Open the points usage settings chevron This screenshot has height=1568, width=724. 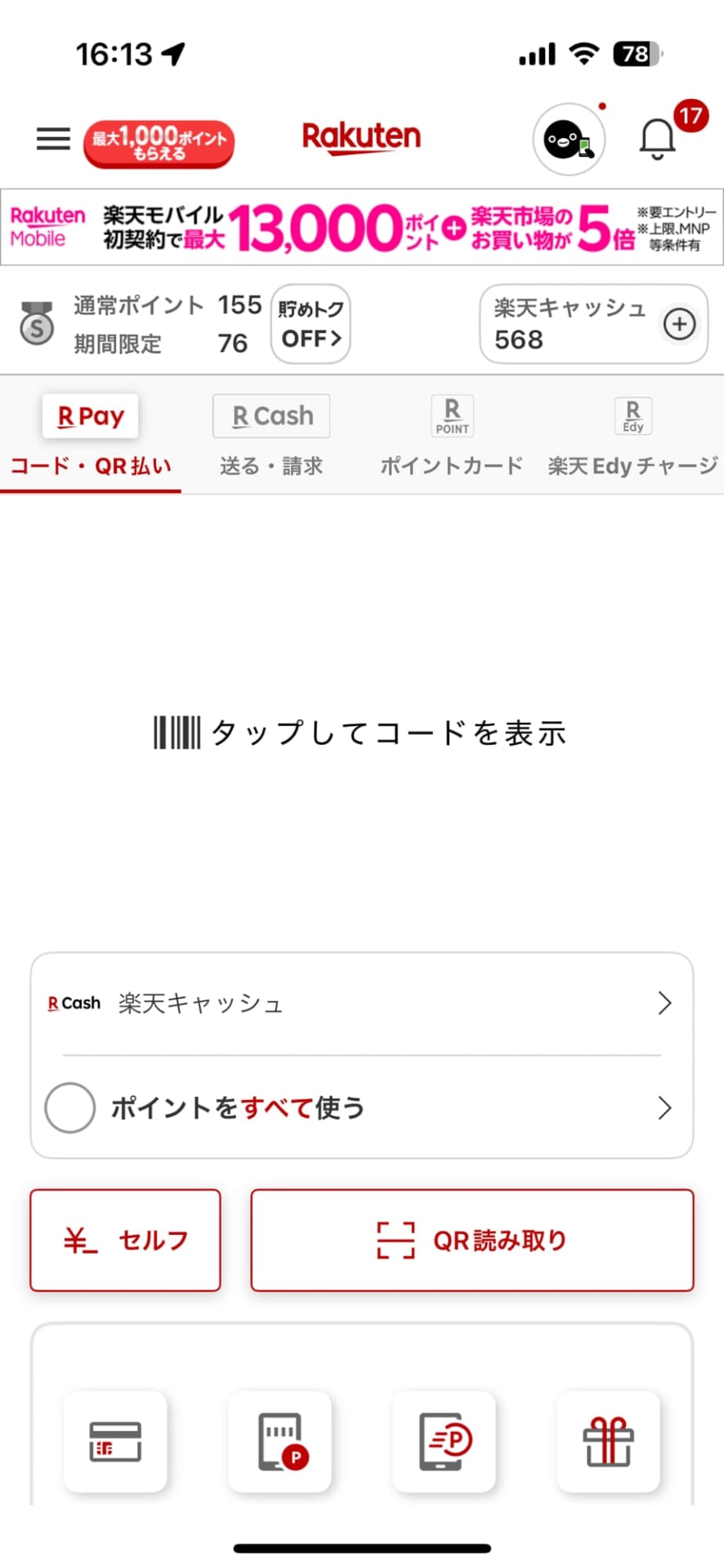(x=664, y=1108)
